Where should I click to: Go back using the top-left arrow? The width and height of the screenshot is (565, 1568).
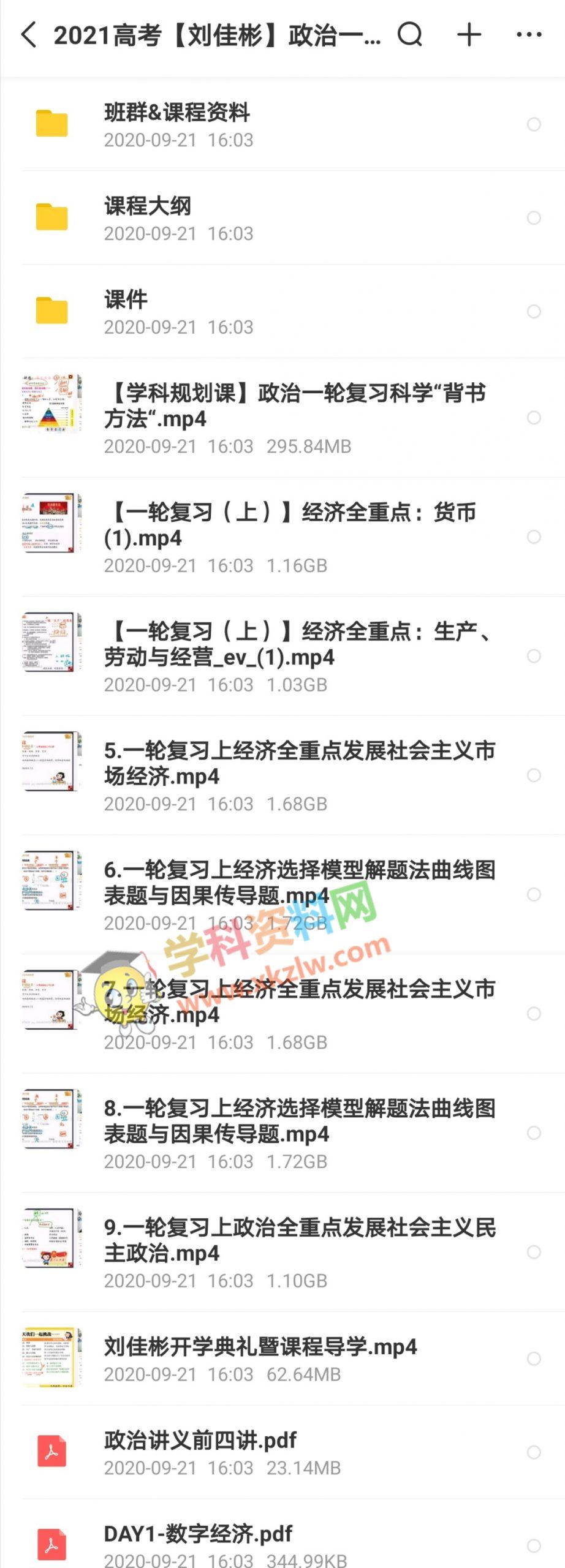pos(29,35)
